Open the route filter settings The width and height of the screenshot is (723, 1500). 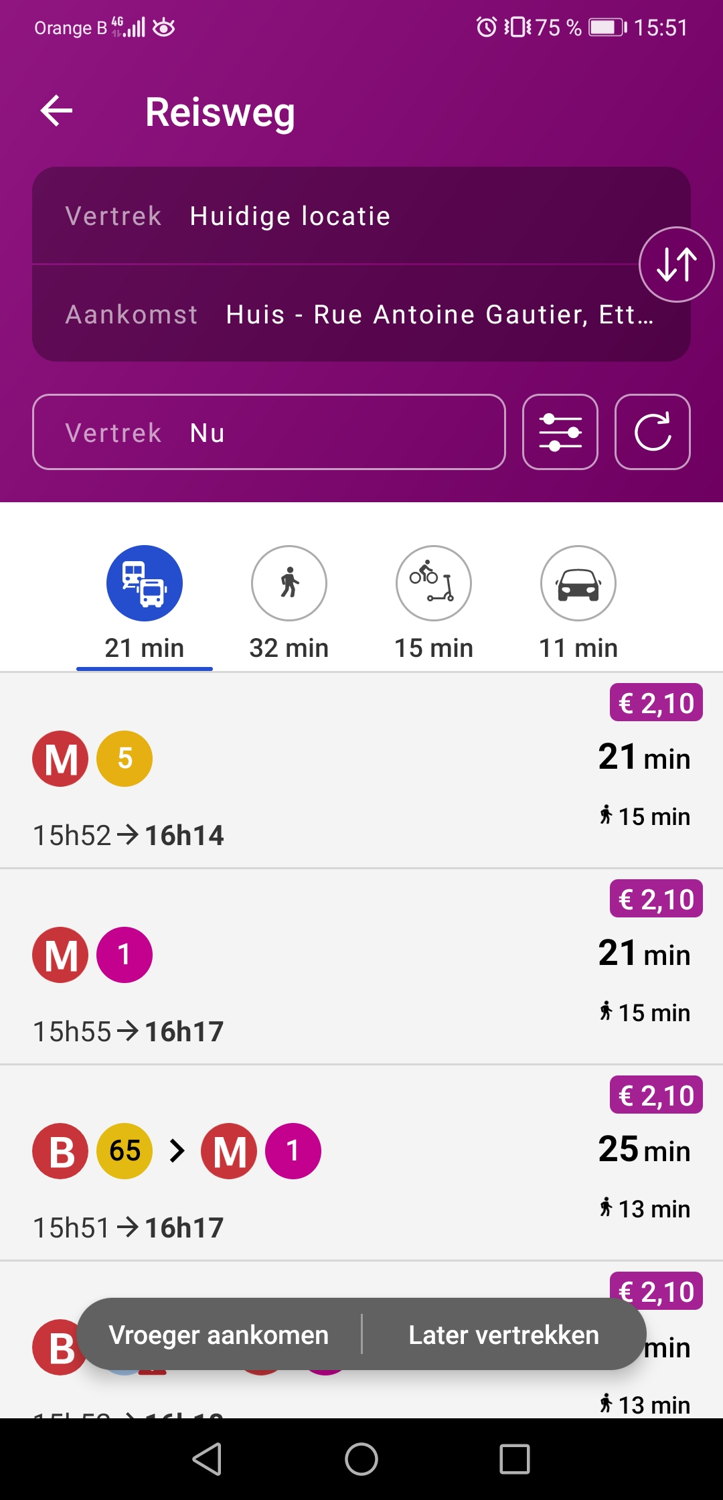pyautogui.click(x=560, y=432)
